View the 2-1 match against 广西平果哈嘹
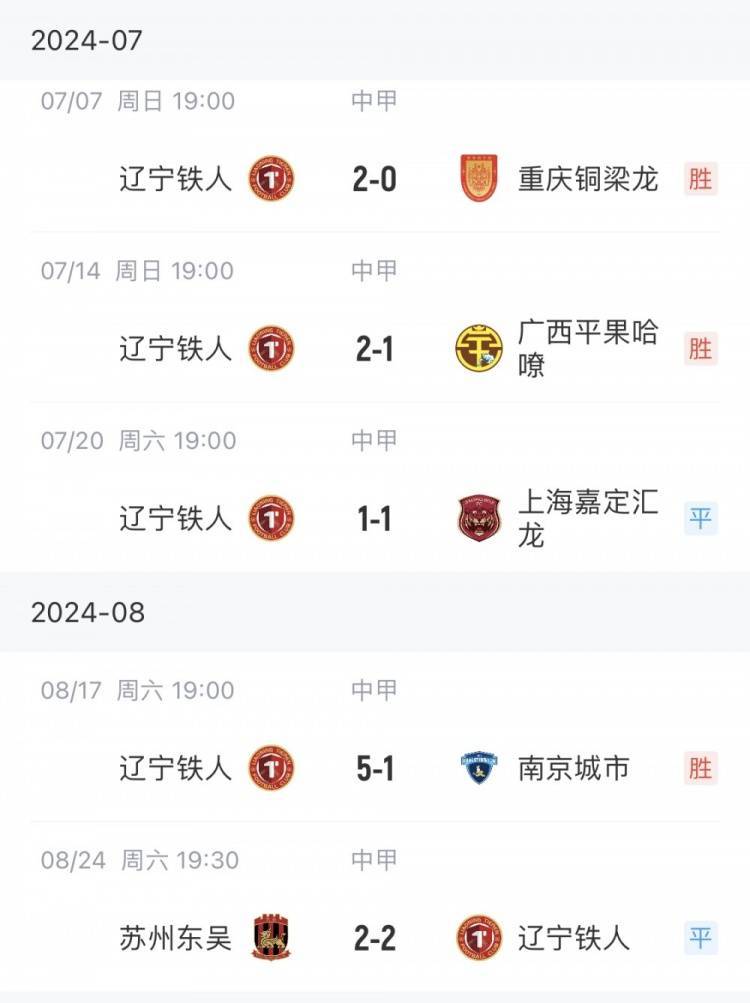The width and height of the screenshot is (750, 1003). pos(375,348)
